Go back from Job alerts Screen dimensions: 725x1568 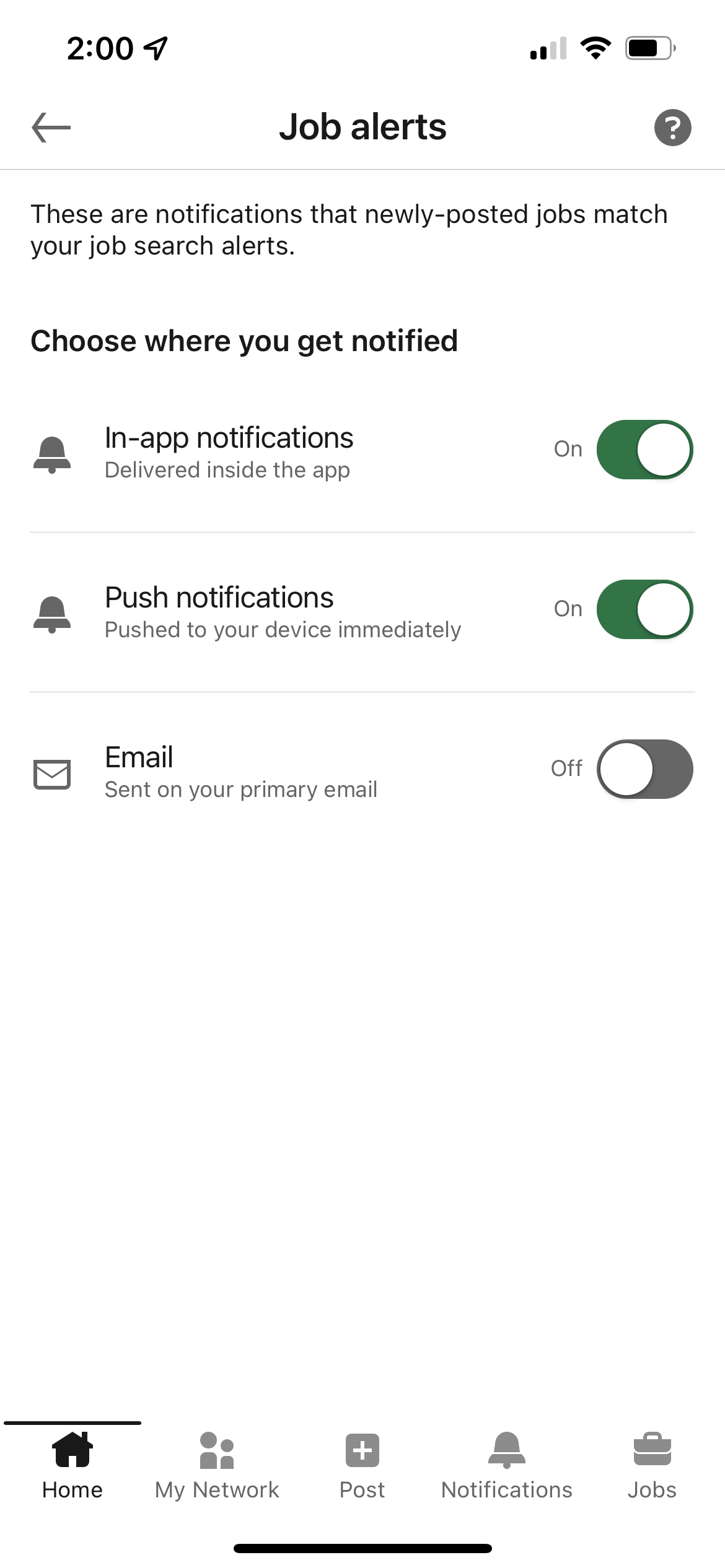coord(51,128)
